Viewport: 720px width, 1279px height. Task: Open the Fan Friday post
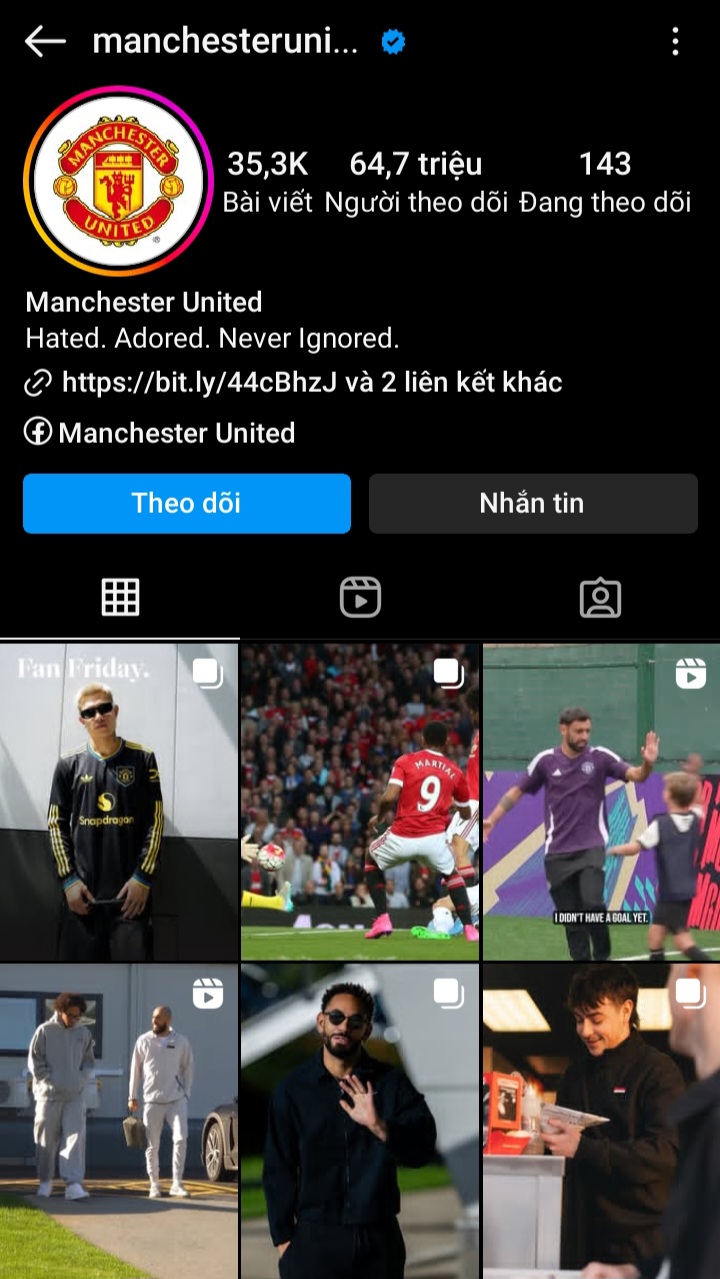click(119, 802)
